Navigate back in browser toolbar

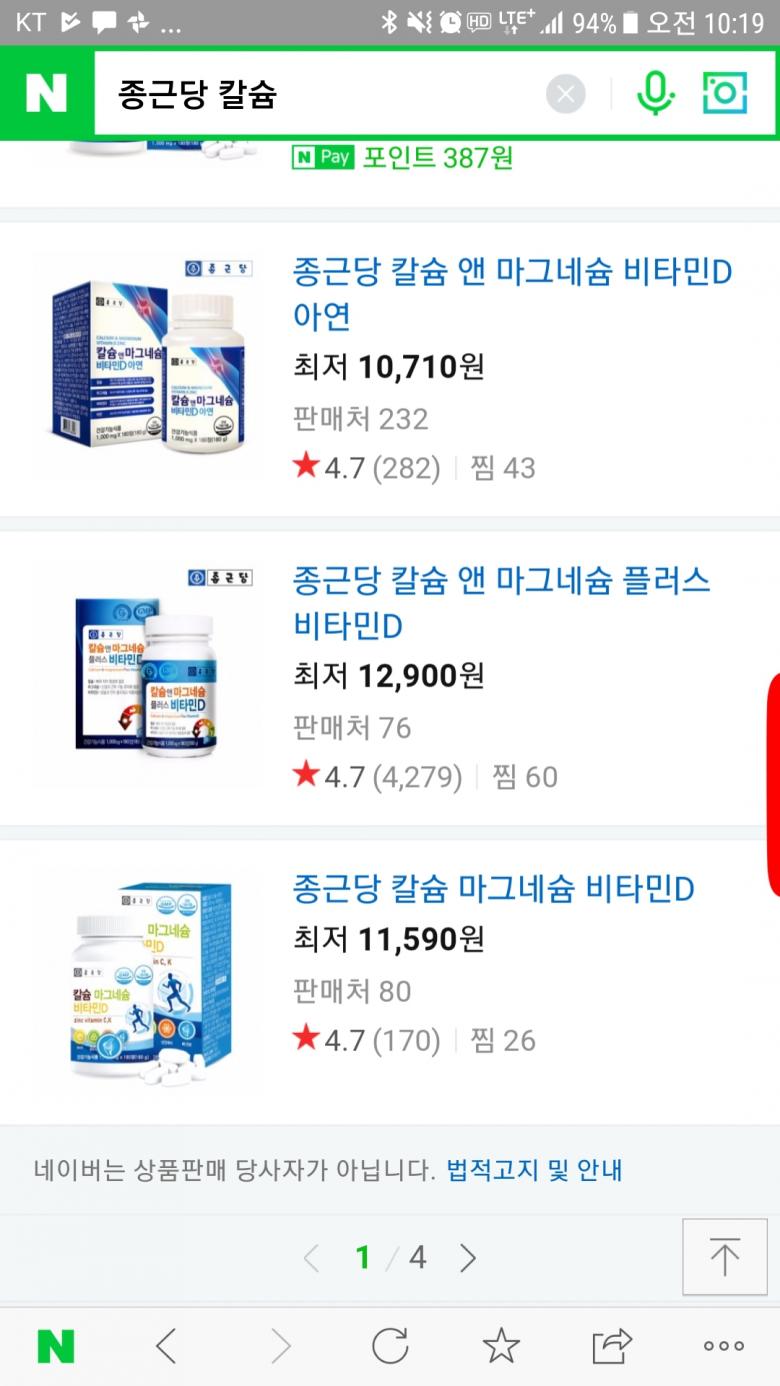click(x=167, y=1346)
